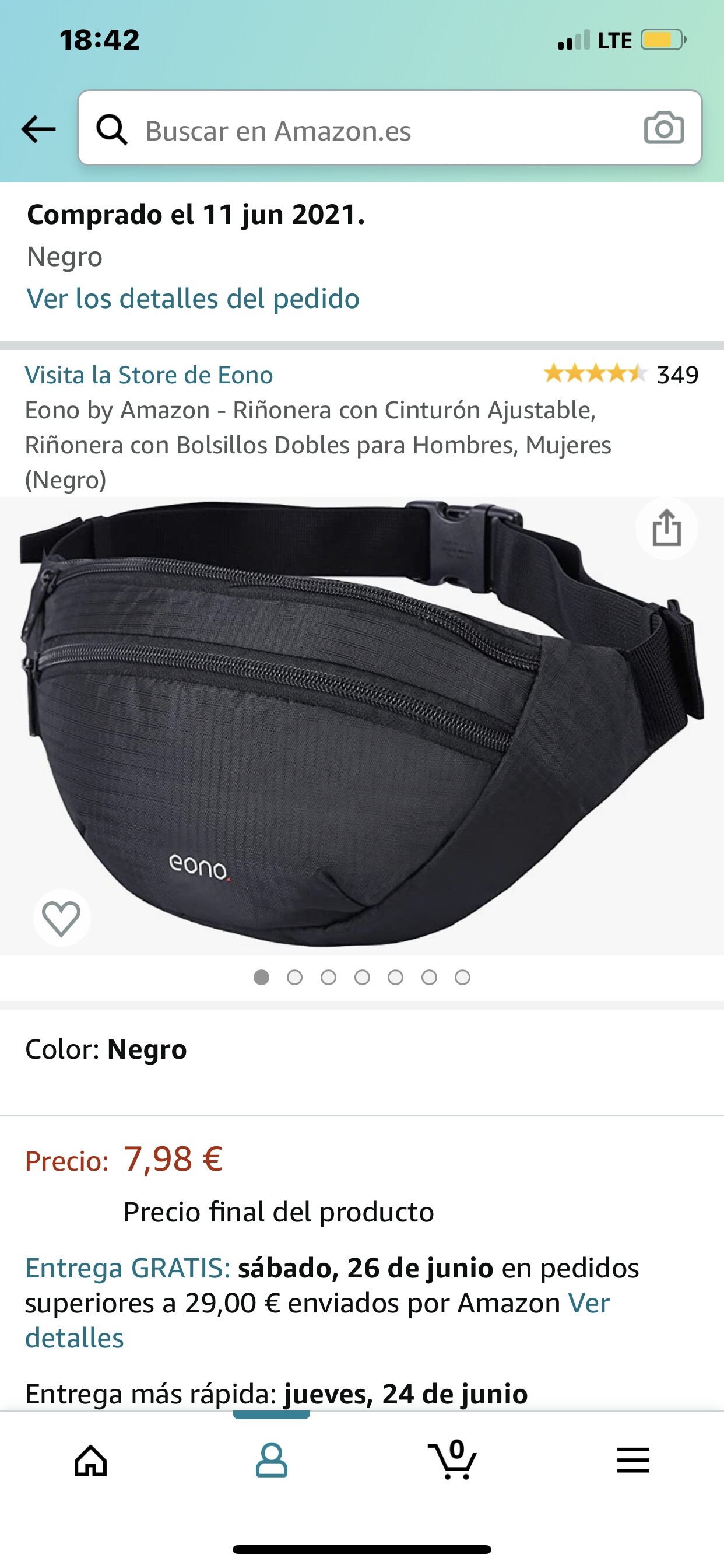Open the account profile tab

click(271, 1460)
